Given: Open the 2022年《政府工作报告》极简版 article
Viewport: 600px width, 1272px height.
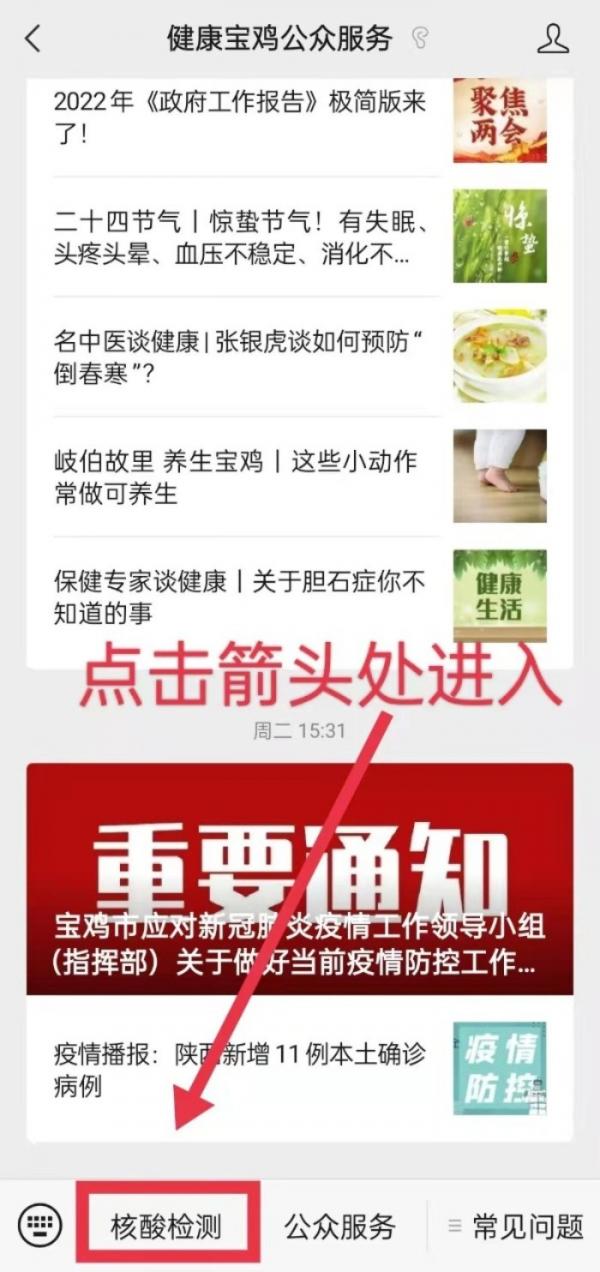Looking at the screenshot, I should pos(240,118).
